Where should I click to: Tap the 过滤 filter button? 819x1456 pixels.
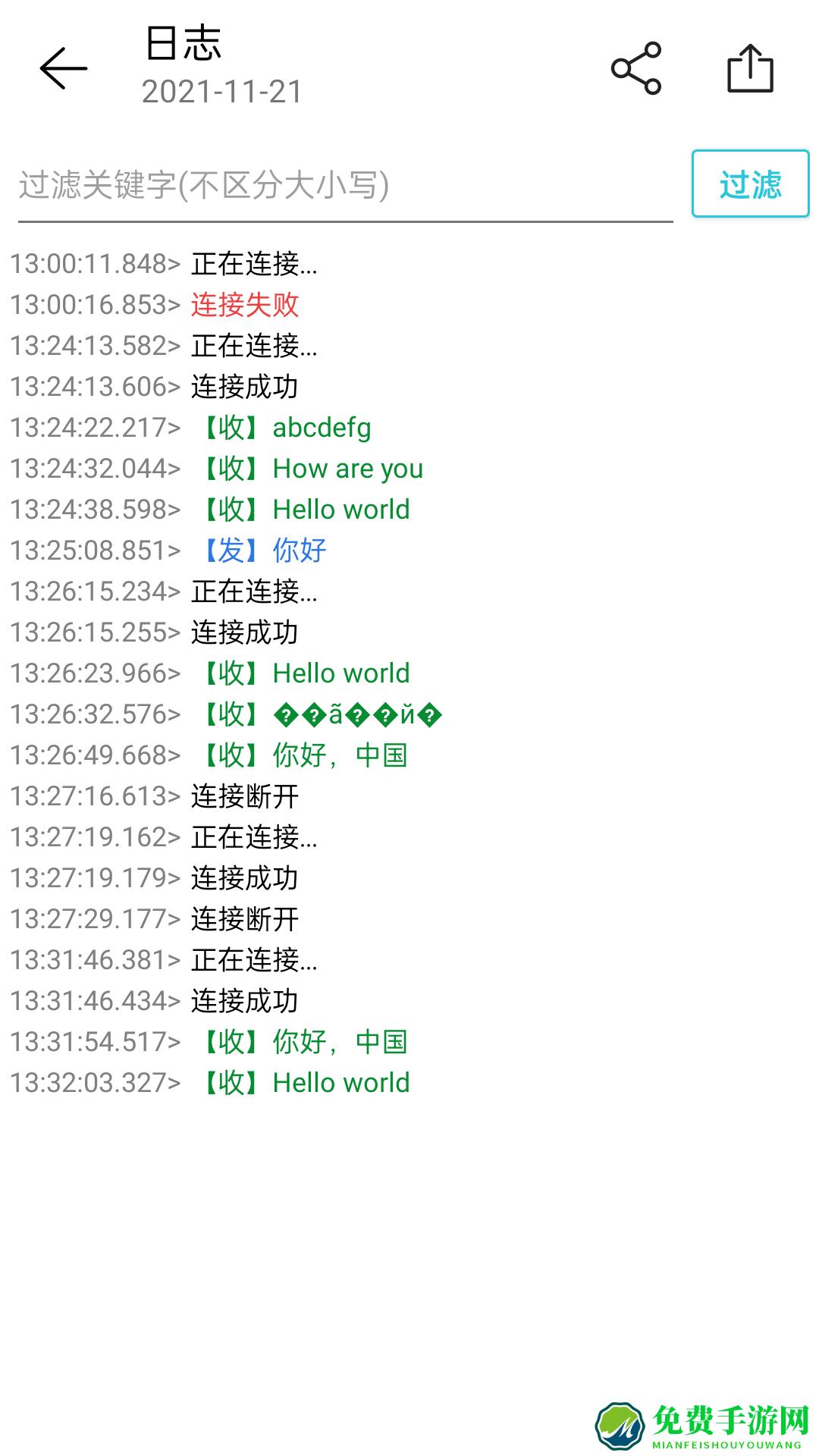tap(750, 184)
